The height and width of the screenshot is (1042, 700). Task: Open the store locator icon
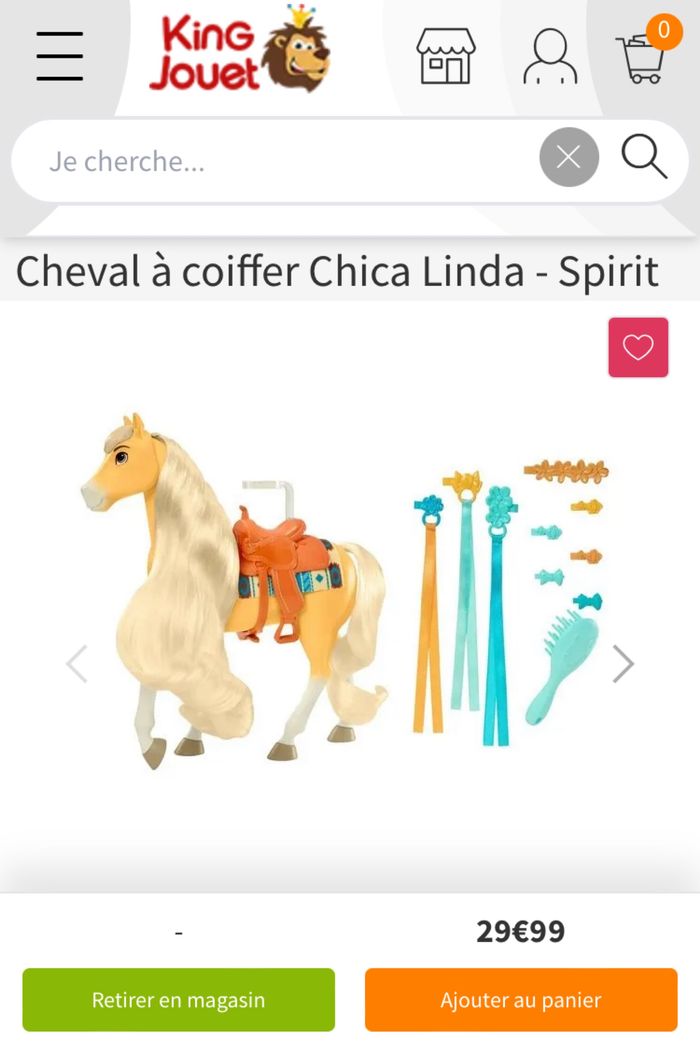coord(446,56)
